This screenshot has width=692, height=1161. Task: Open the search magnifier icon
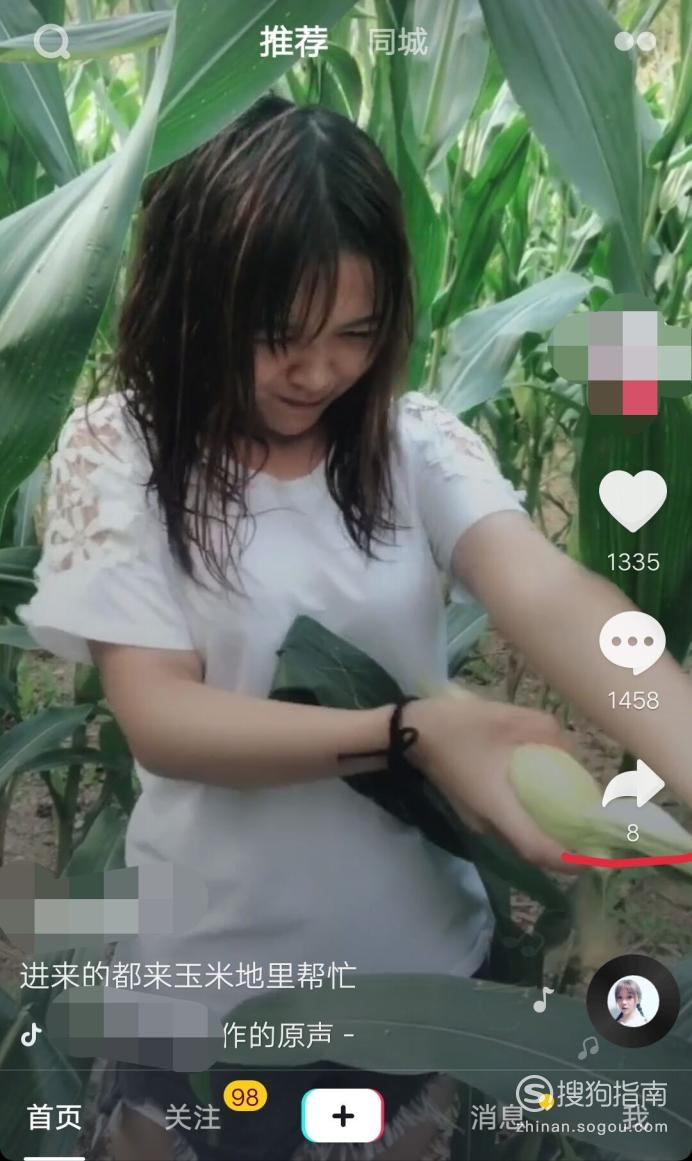point(51,41)
